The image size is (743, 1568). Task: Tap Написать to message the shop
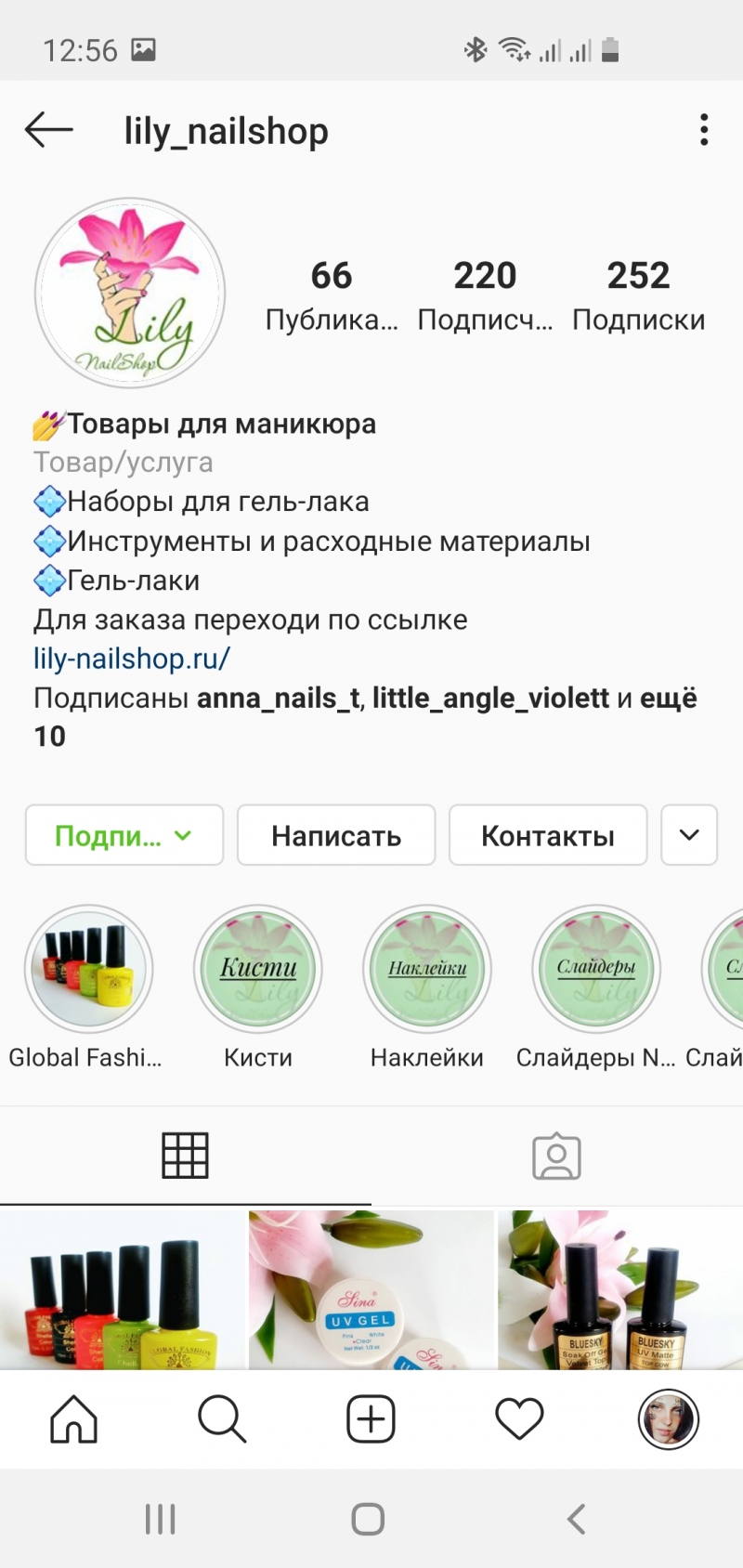tap(336, 835)
